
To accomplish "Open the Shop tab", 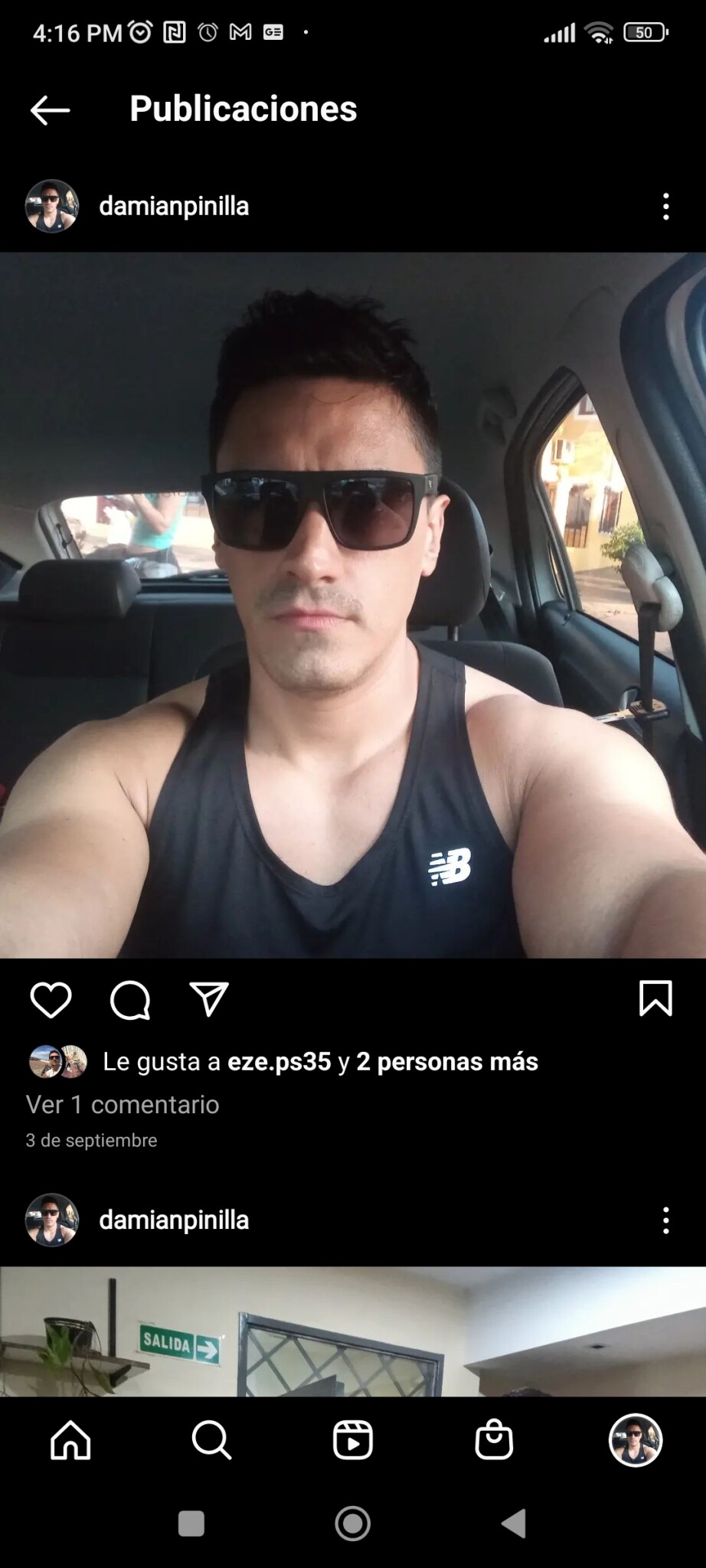I will click(x=494, y=1440).
